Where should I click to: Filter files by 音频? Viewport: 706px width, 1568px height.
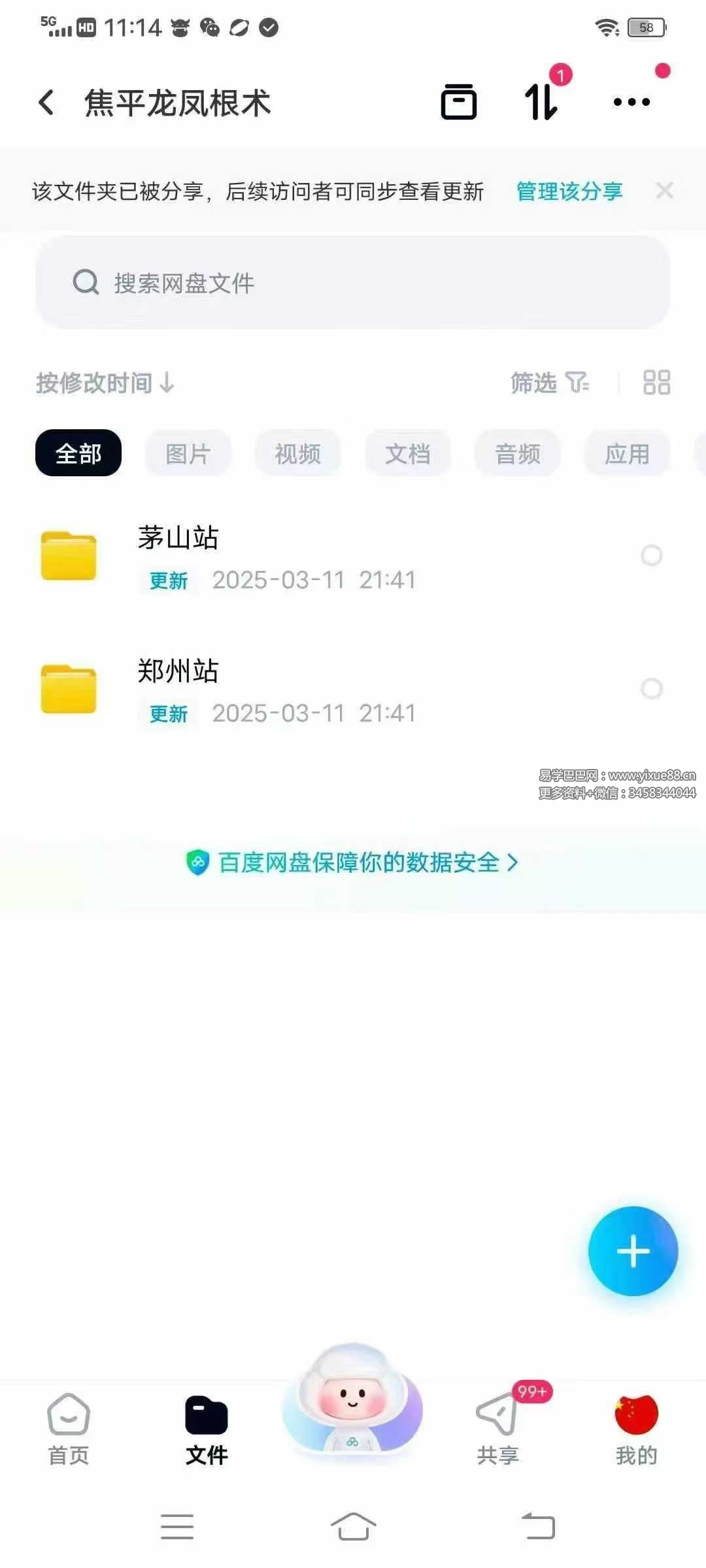coord(518,453)
